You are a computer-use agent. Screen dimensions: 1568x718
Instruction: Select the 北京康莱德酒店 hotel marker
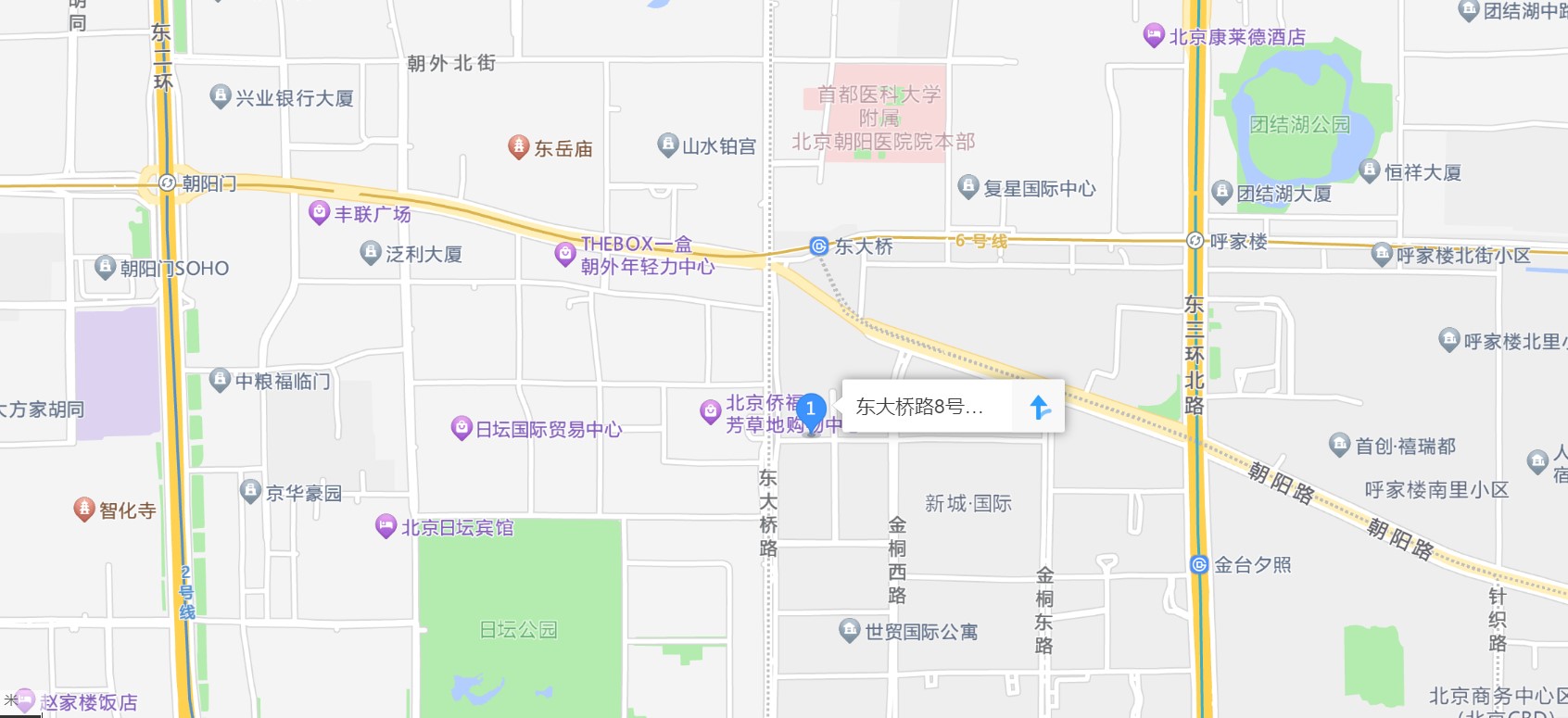click(x=1154, y=36)
